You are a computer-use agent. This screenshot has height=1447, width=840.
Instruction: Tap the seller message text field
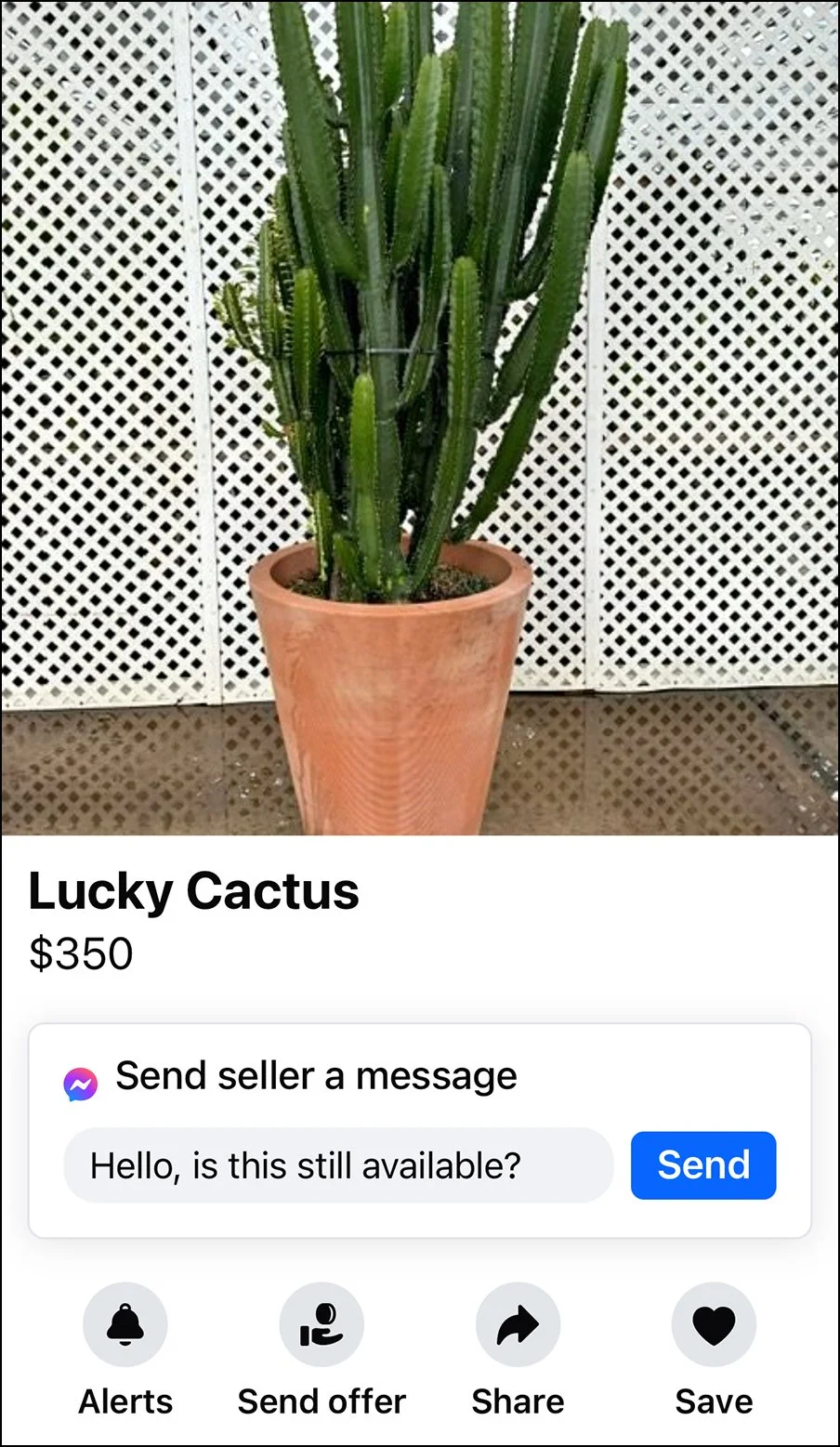338,1165
